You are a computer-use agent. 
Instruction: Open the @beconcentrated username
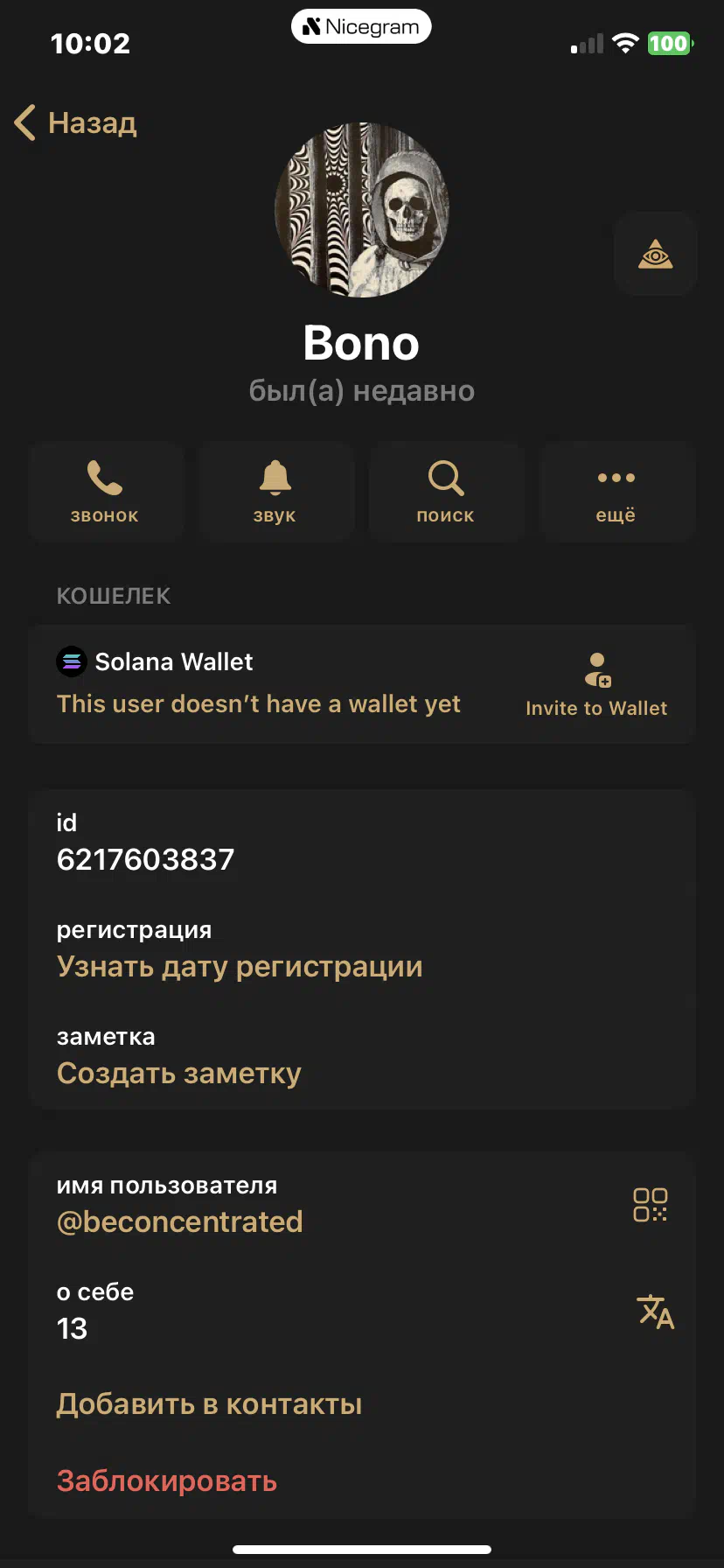coord(180,1221)
